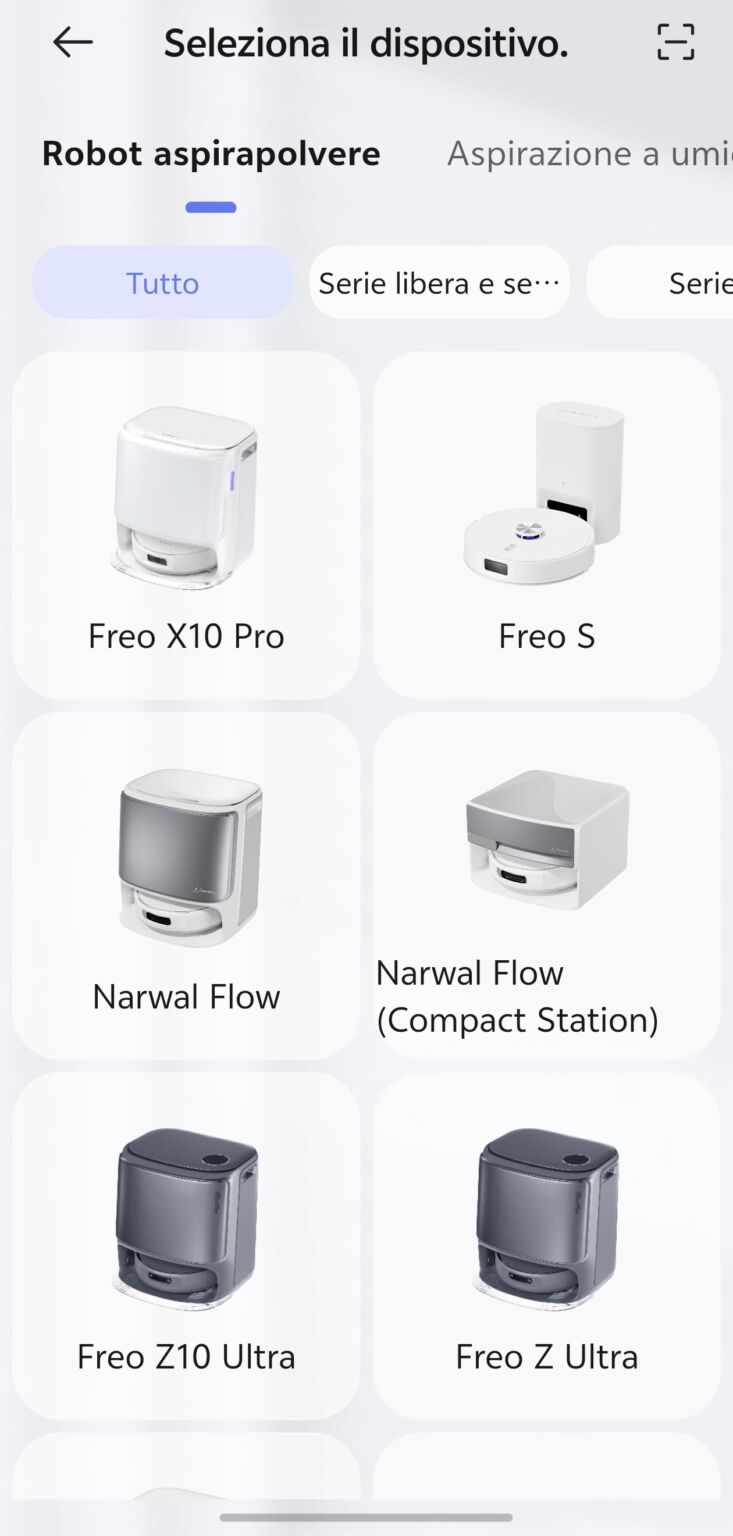This screenshot has width=733, height=1536.
Task: Choose the Freo X10 Pro device
Action: 186,525
